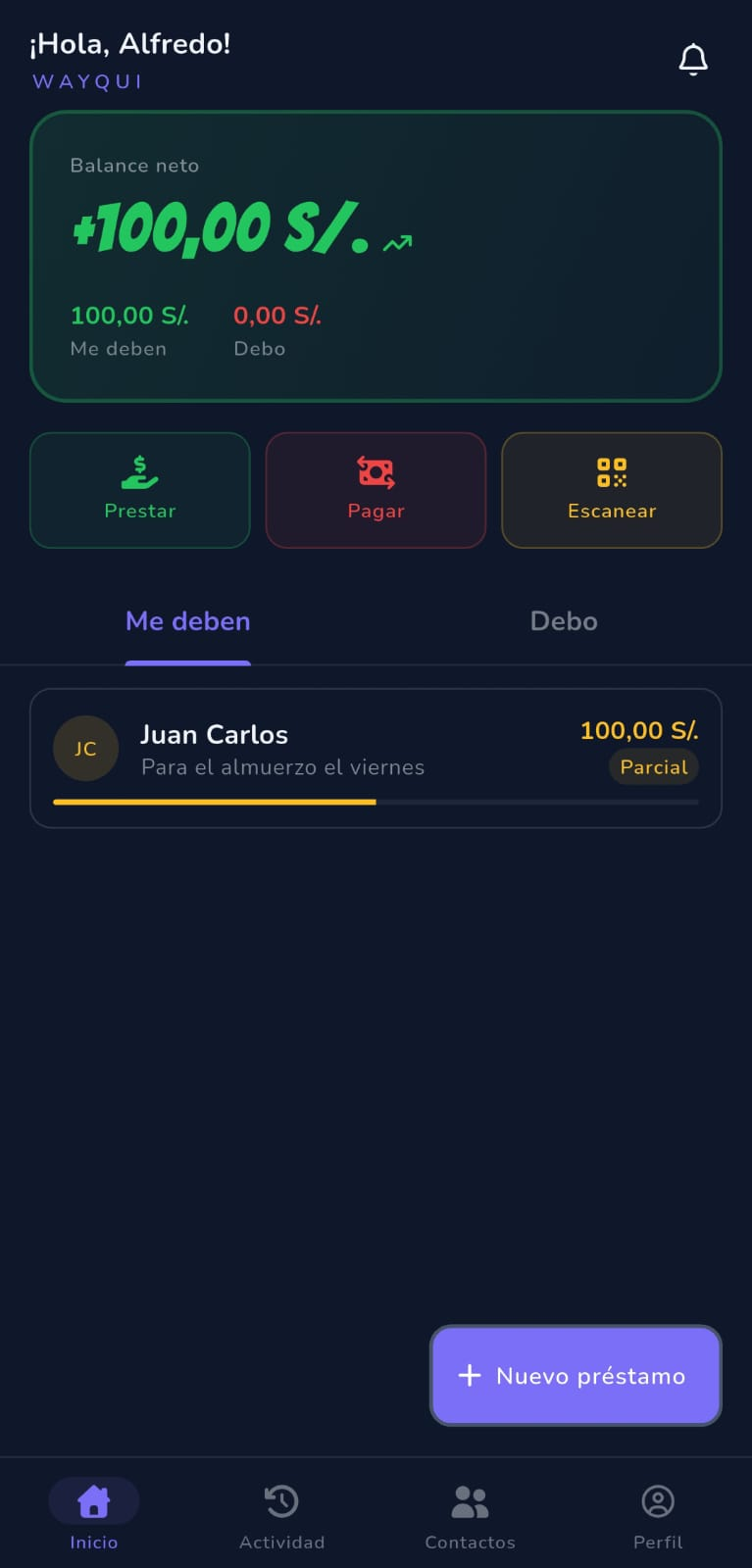The height and width of the screenshot is (1568, 752).
Task: Click the plus icon in Nuevo préstamo
Action: pyautogui.click(x=469, y=1375)
